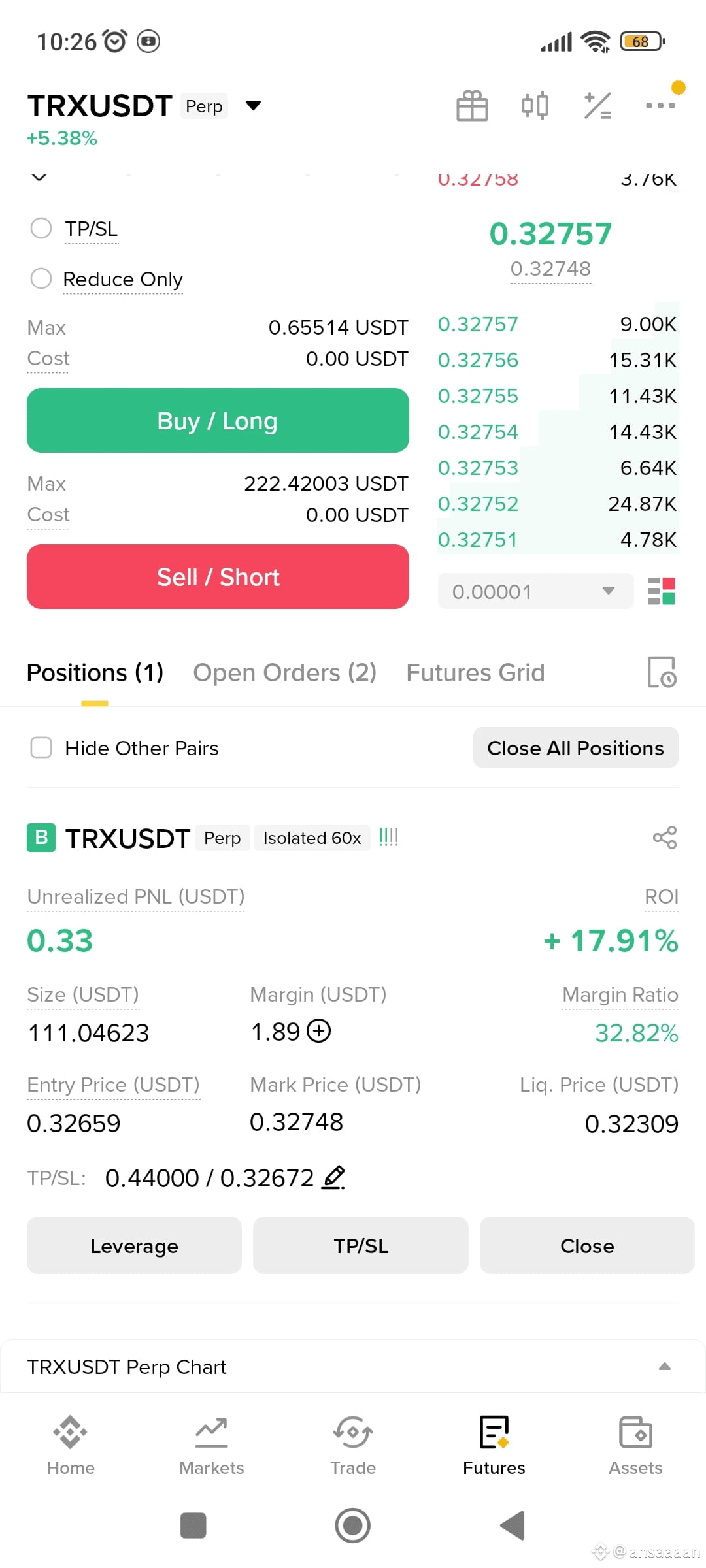
Task: Enable the Reduce Only option
Action: (41, 278)
